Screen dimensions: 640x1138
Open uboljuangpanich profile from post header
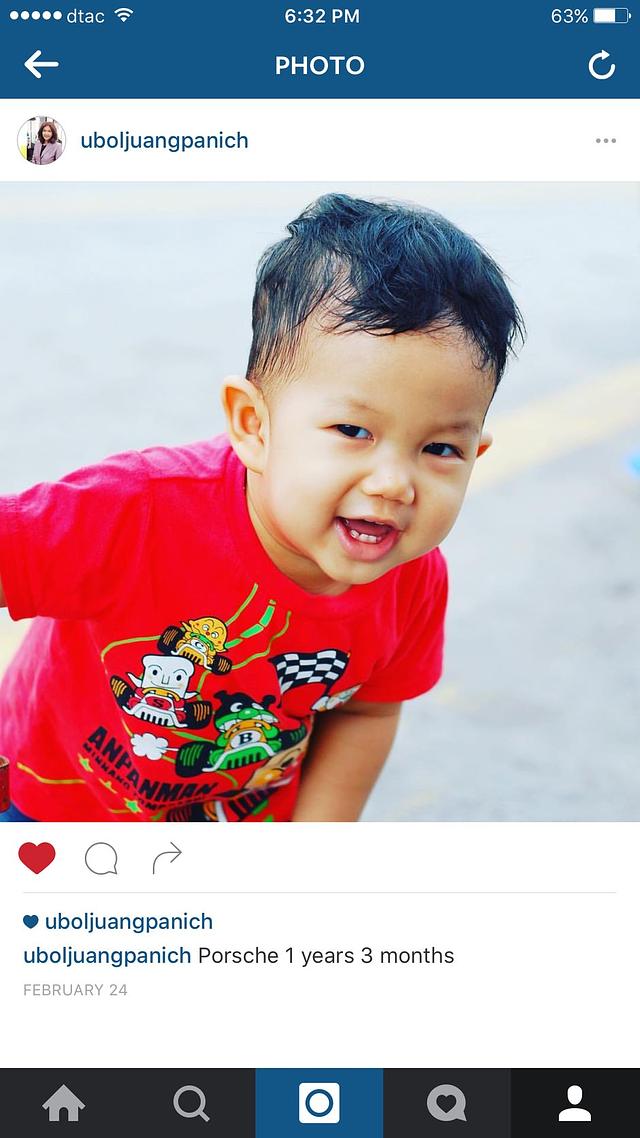(164, 141)
